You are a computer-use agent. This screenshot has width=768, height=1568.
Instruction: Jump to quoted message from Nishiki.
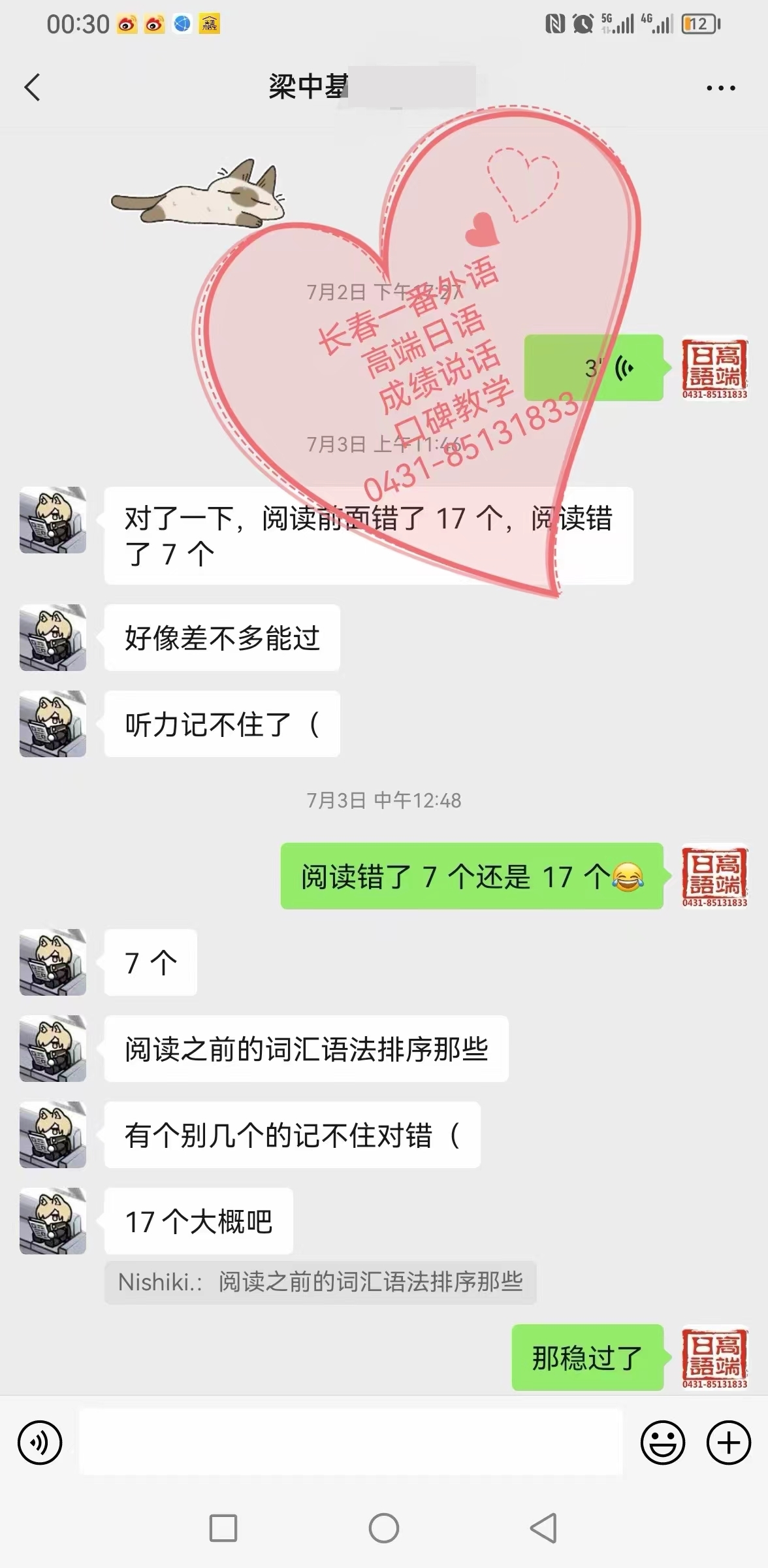click(x=320, y=1282)
